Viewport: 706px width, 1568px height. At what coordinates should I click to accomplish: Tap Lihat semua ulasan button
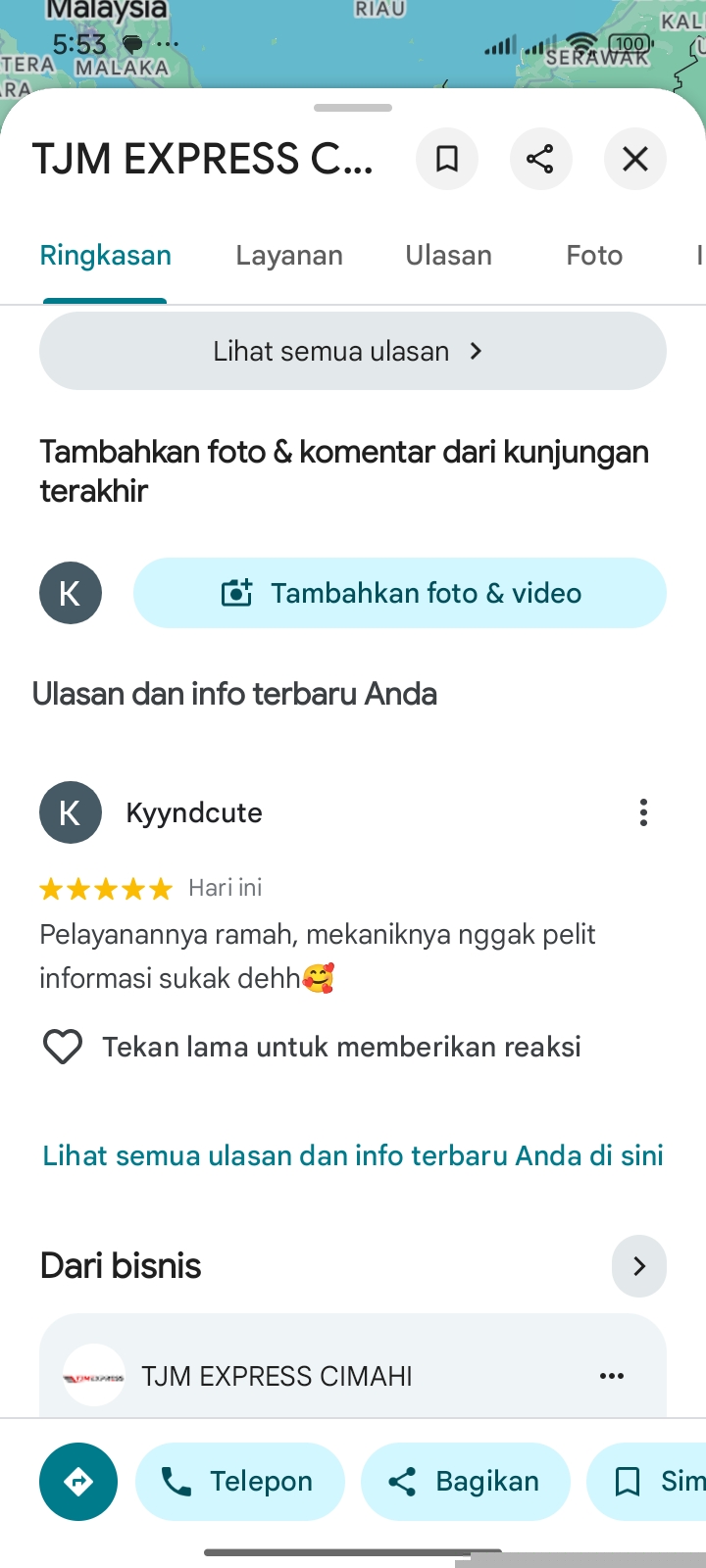[353, 351]
